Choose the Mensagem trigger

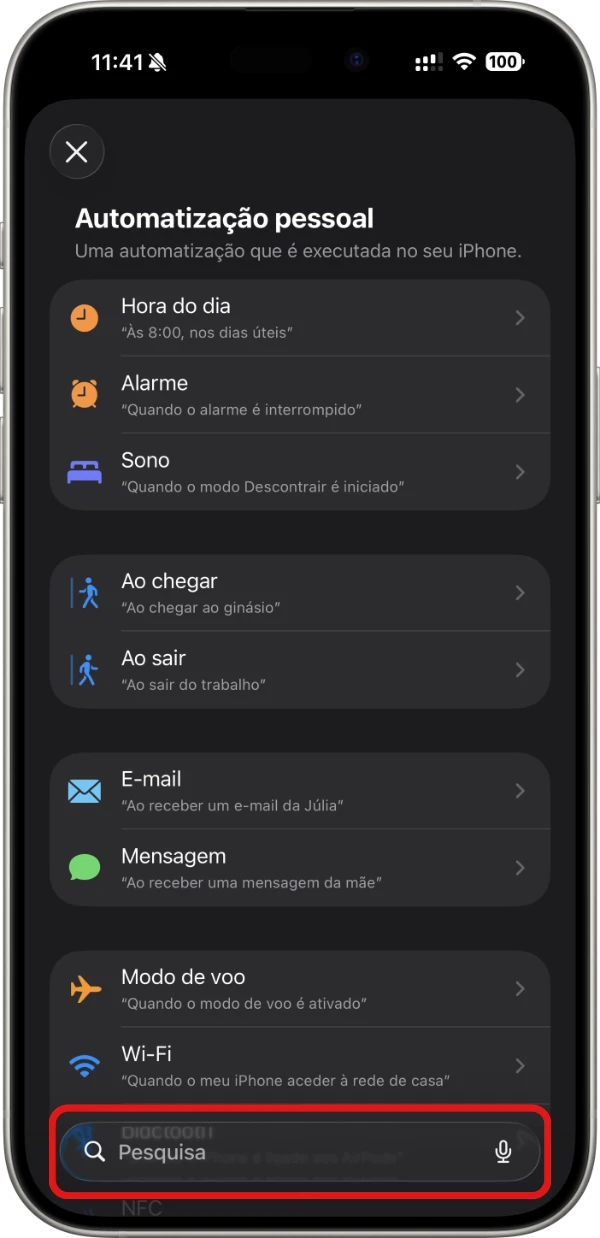click(x=300, y=868)
